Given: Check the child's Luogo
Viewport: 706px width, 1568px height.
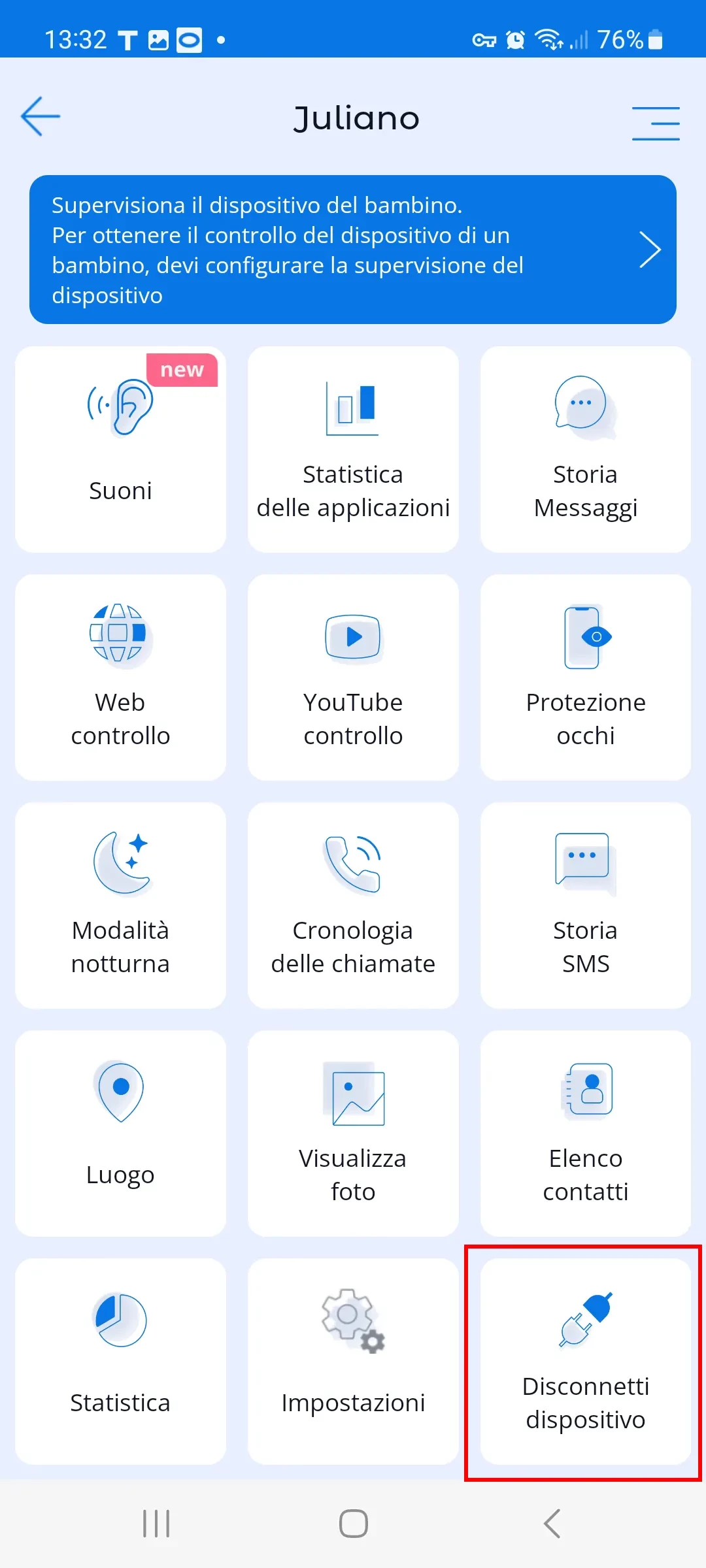Looking at the screenshot, I should 120,1134.
